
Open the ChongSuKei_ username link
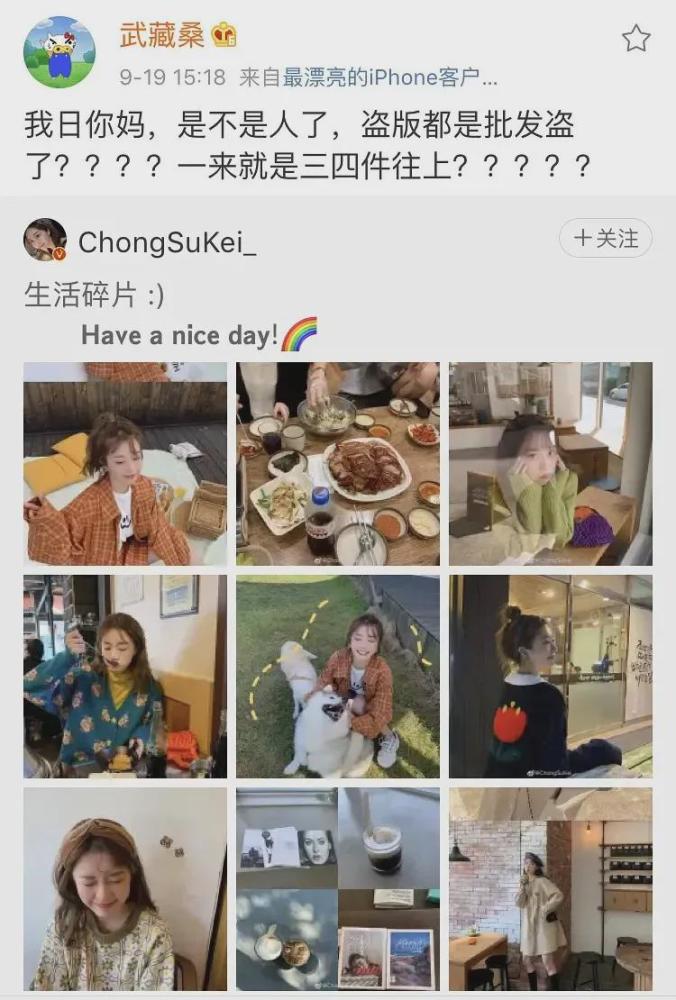[167, 241]
